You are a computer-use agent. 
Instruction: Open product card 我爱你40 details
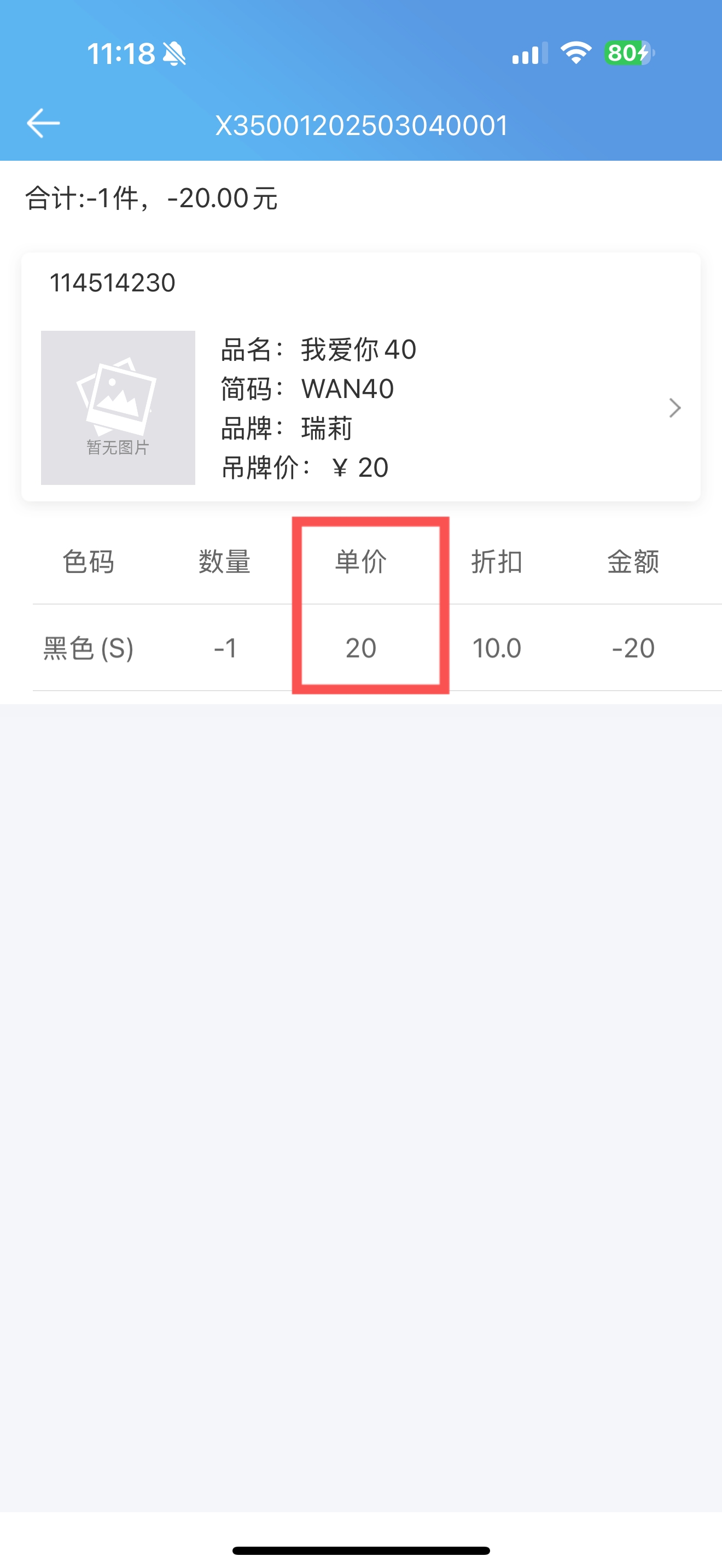click(x=673, y=408)
